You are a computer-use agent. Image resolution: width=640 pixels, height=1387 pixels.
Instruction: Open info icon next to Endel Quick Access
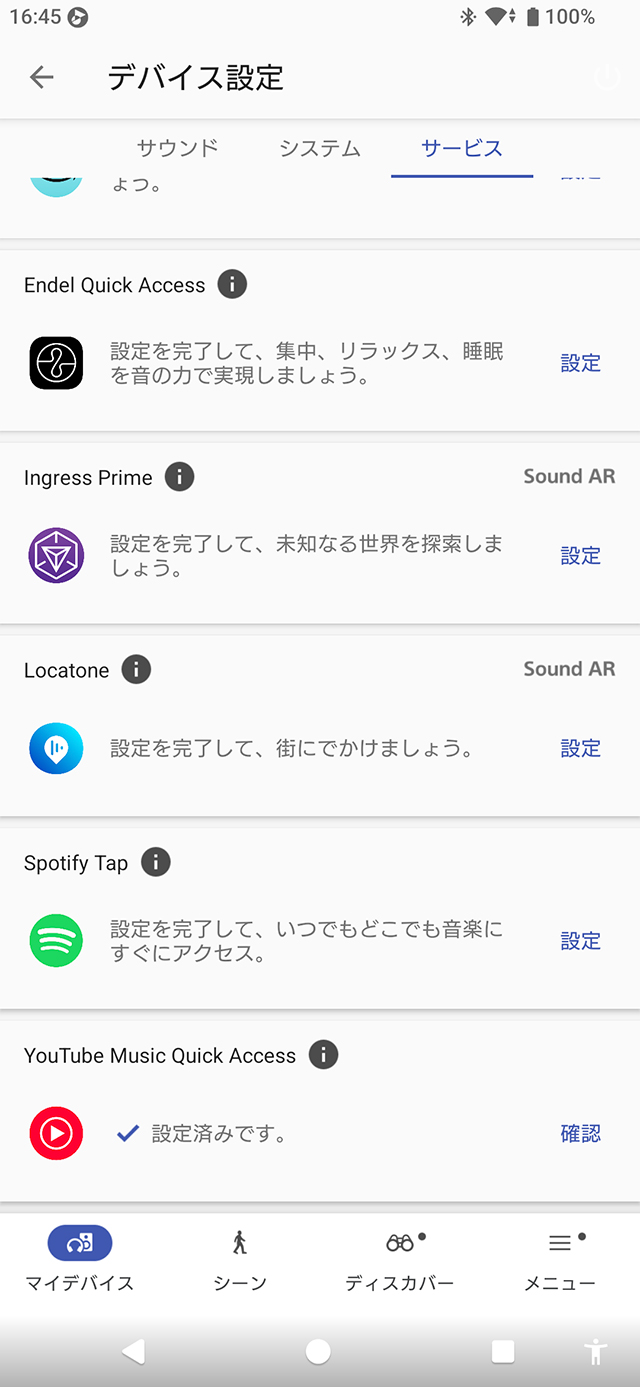pos(232,285)
